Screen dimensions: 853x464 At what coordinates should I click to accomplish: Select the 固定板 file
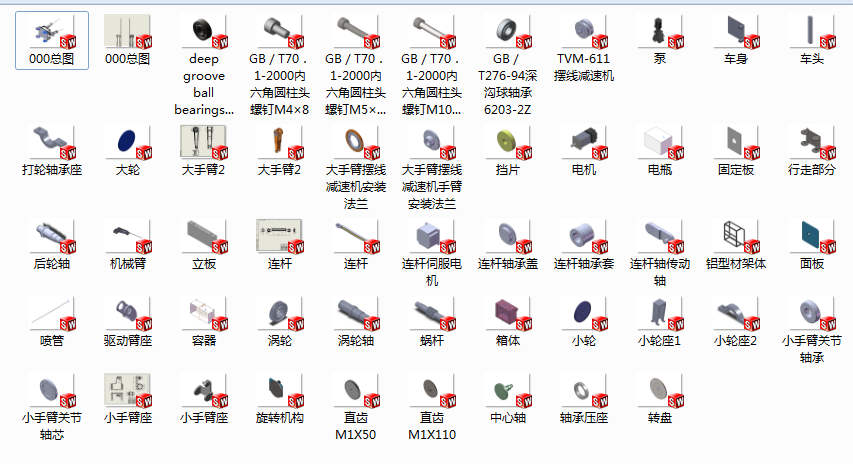click(735, 146)
